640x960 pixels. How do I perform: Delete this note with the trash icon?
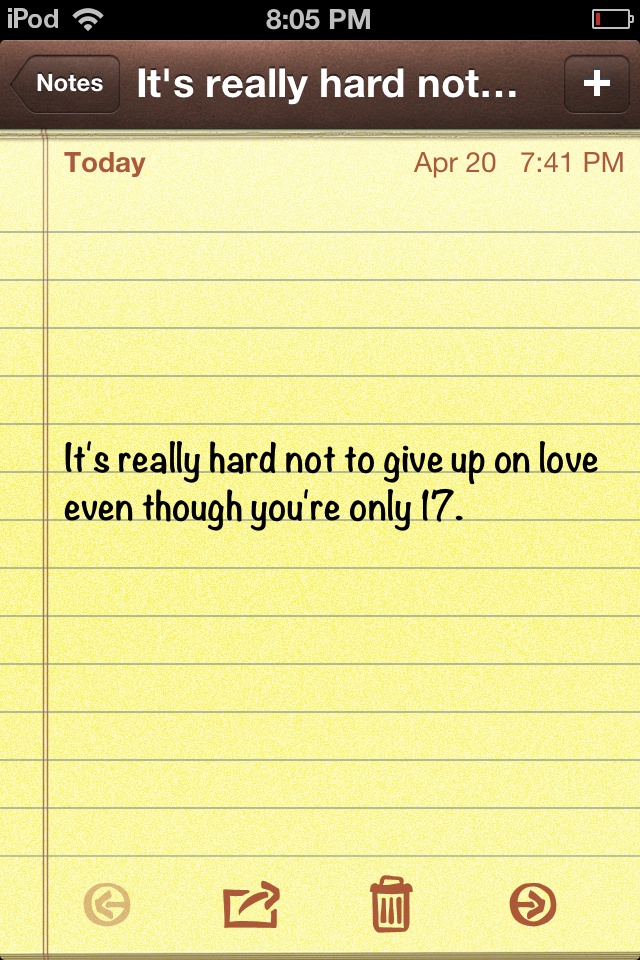[390, 905]
